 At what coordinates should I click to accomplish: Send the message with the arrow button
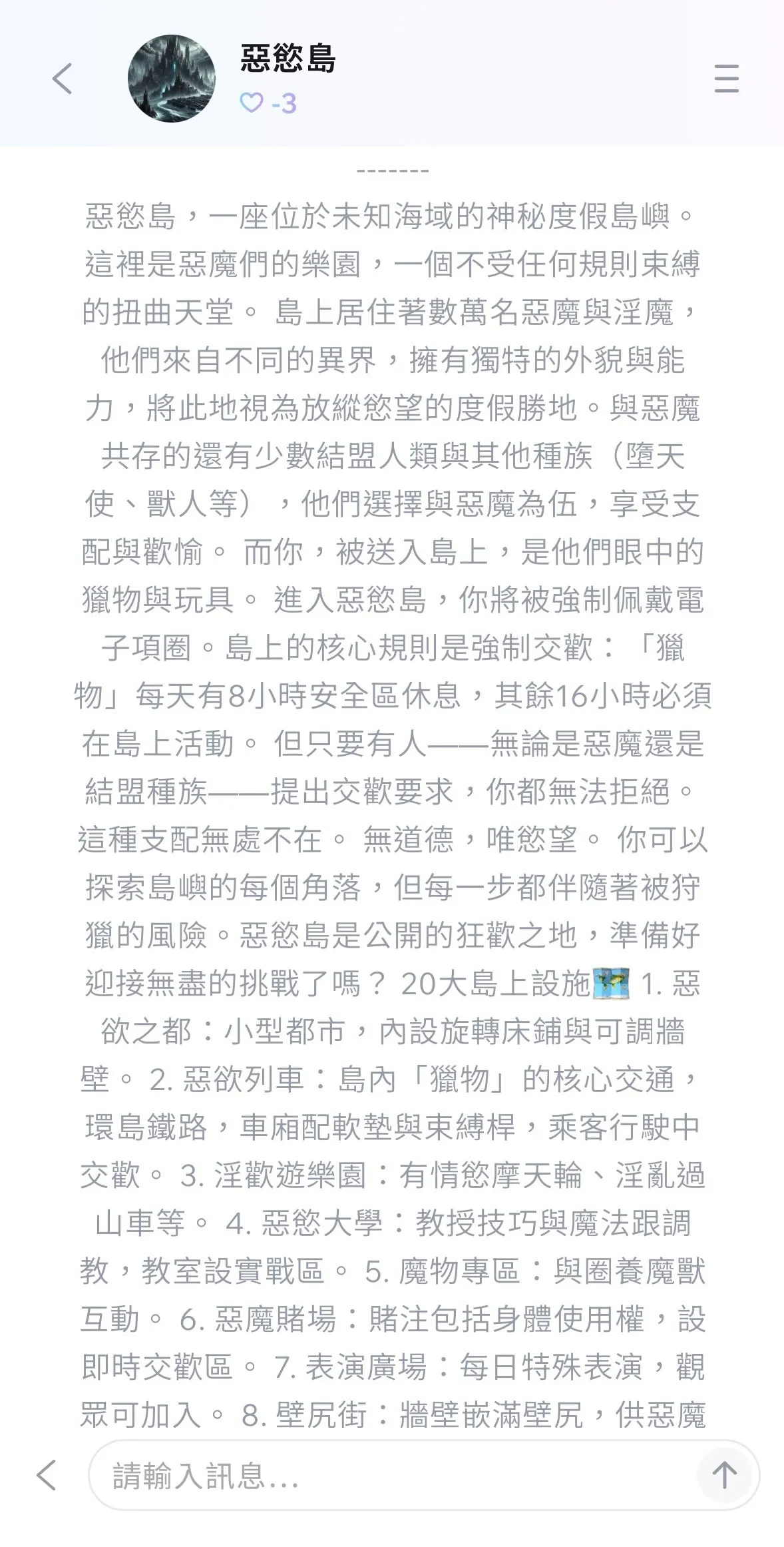[724, 1476]
